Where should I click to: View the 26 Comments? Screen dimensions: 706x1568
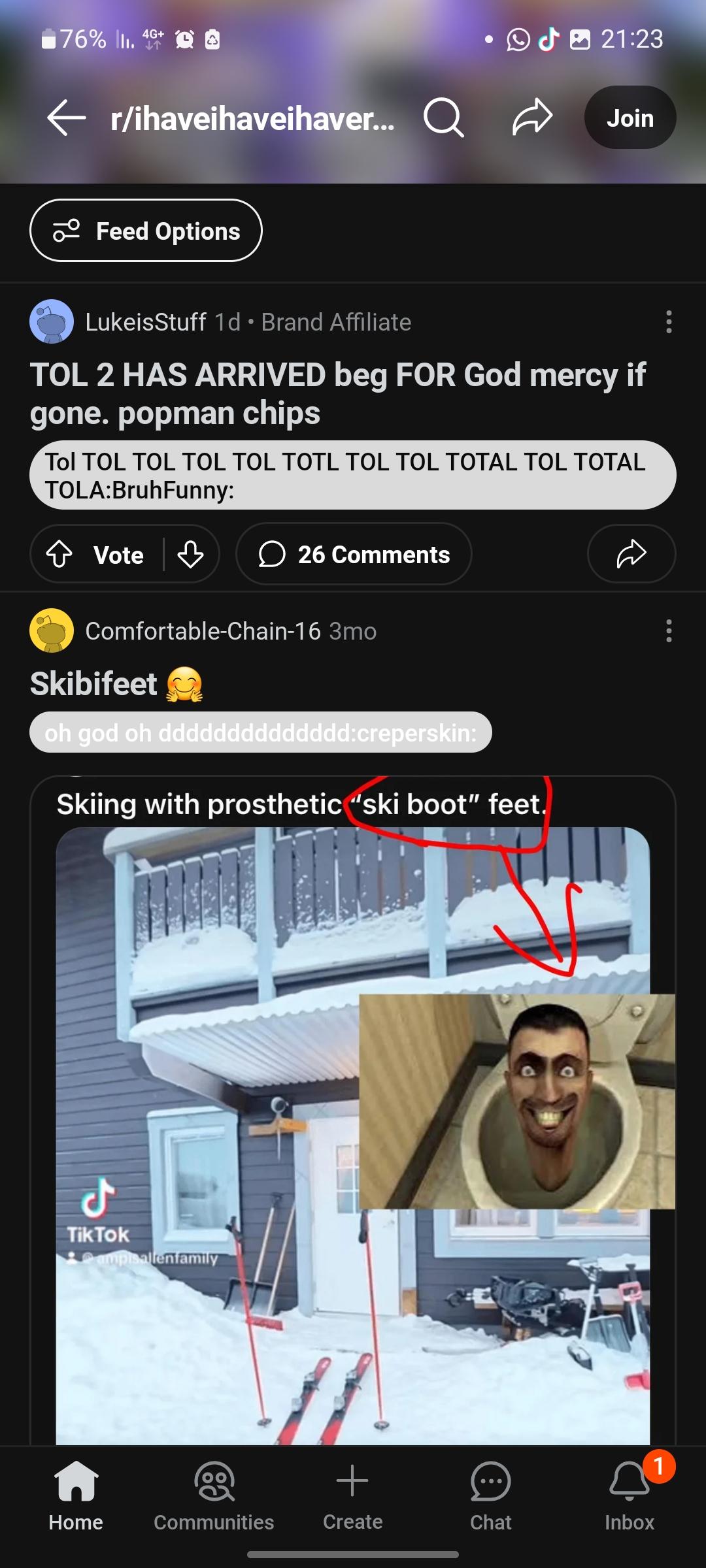354,555
